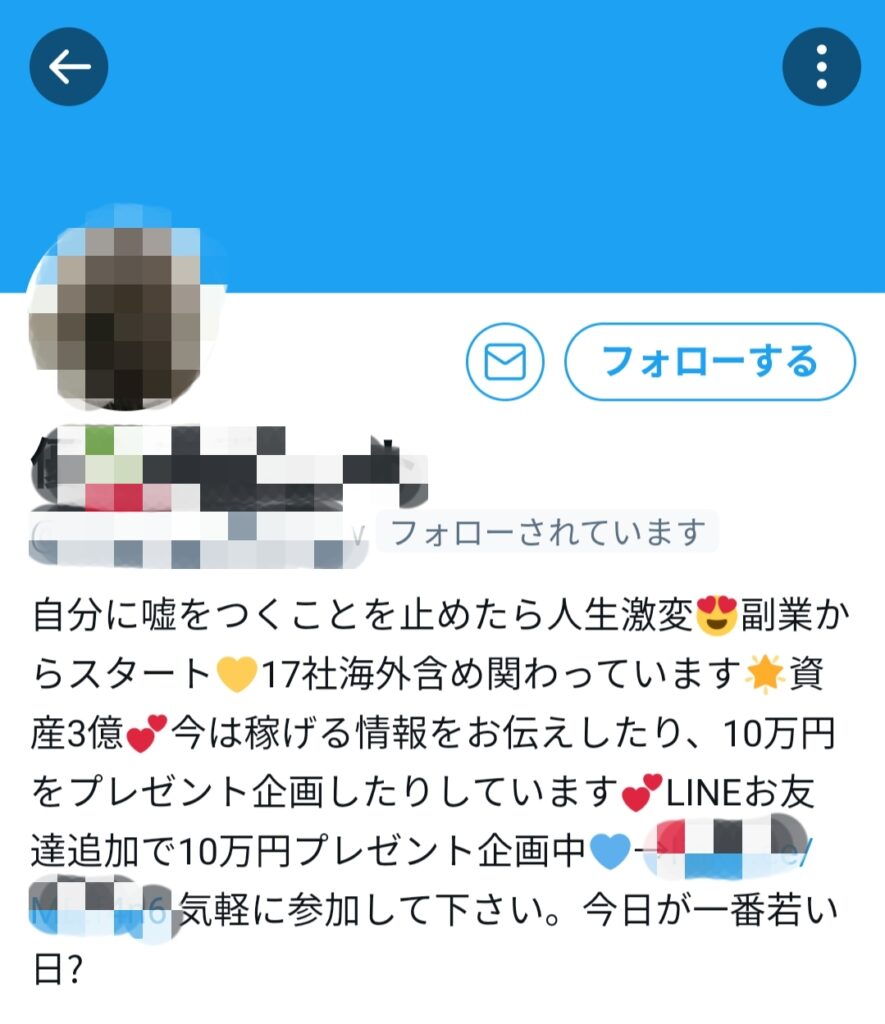Open the blurred link in the bio
This screenshot has height=1024, width=885.
[x=720, y=852]
